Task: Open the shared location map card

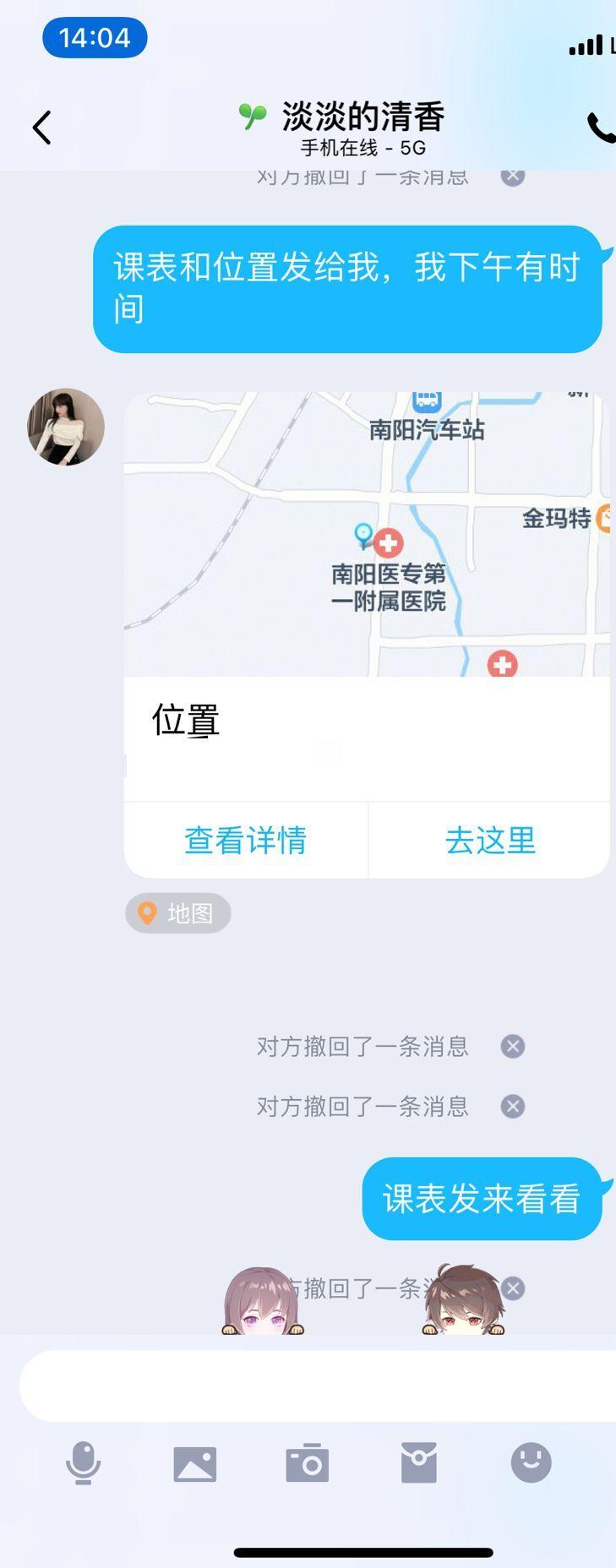Action: tap(366, 534)
